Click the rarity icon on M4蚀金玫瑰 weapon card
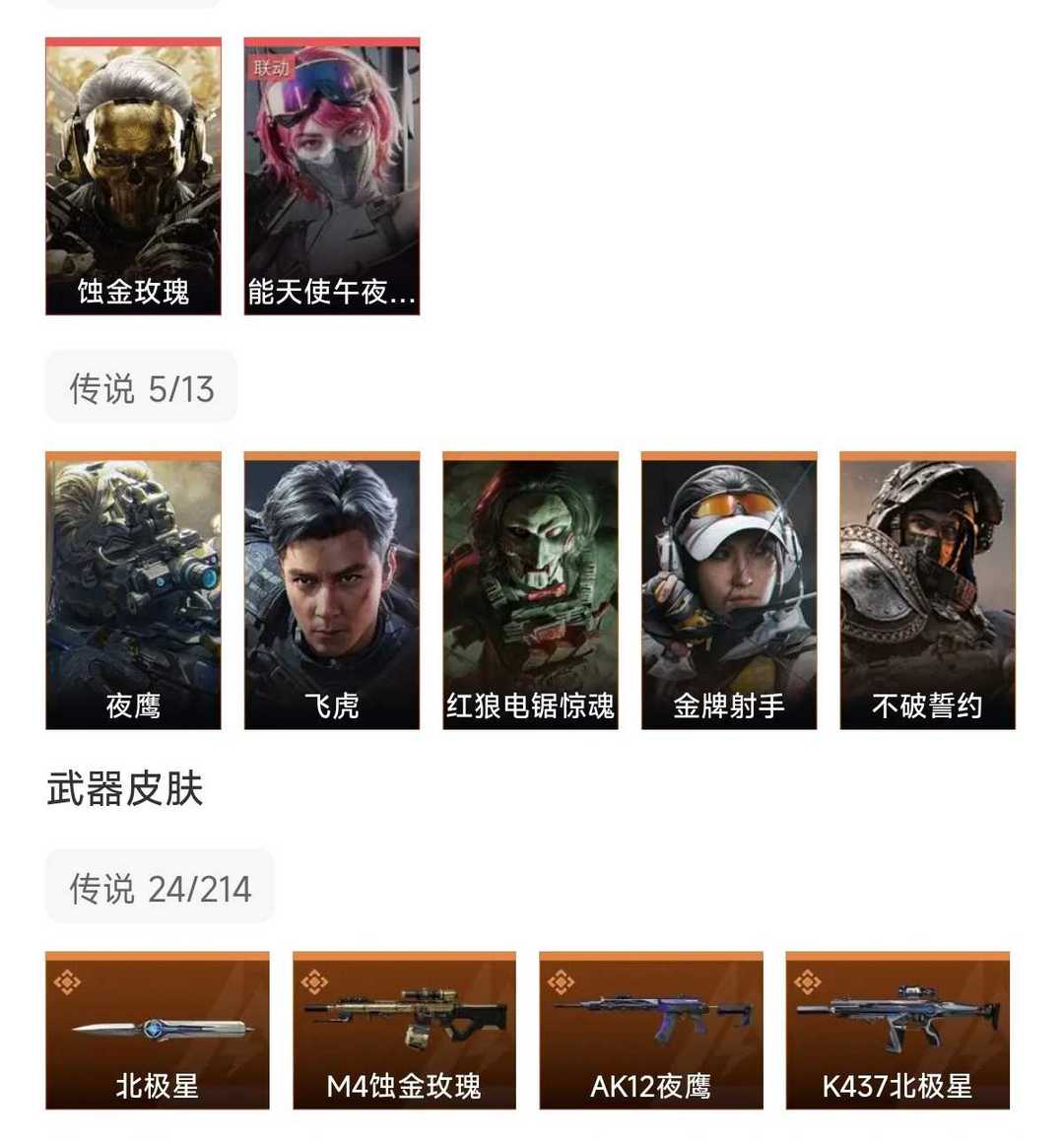Screen dimensions: 1064x1142 (314, 982)
